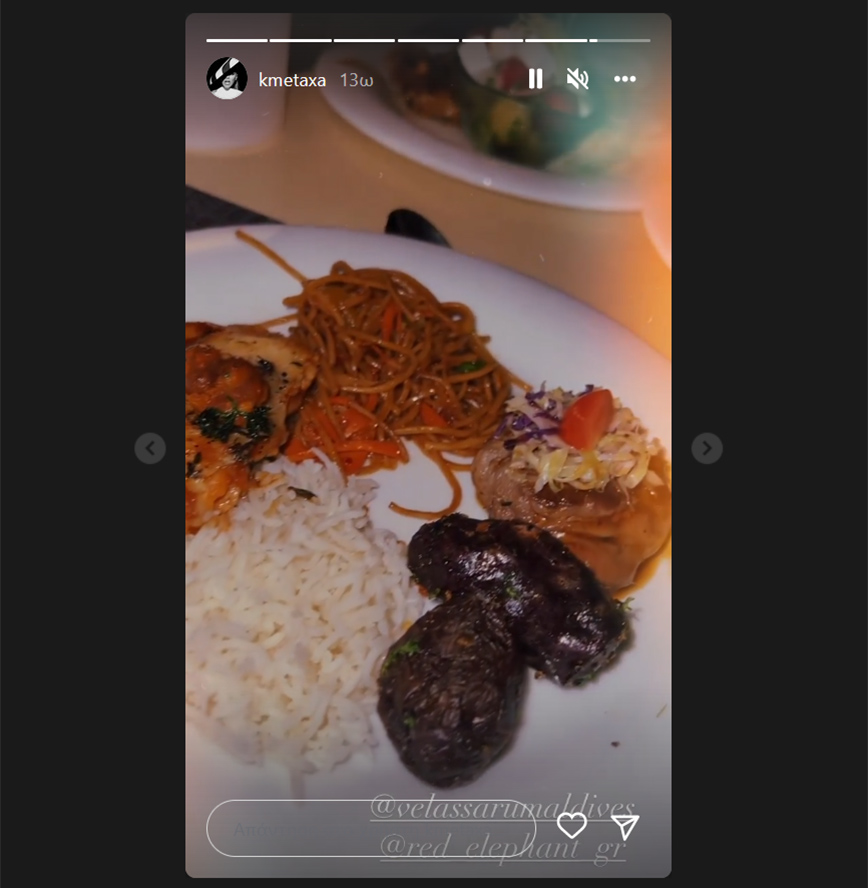Image resolution: width=868 pixels, height=888 pixels.
Task: Share the story via paper plane
Action: [x=625, y=826]
